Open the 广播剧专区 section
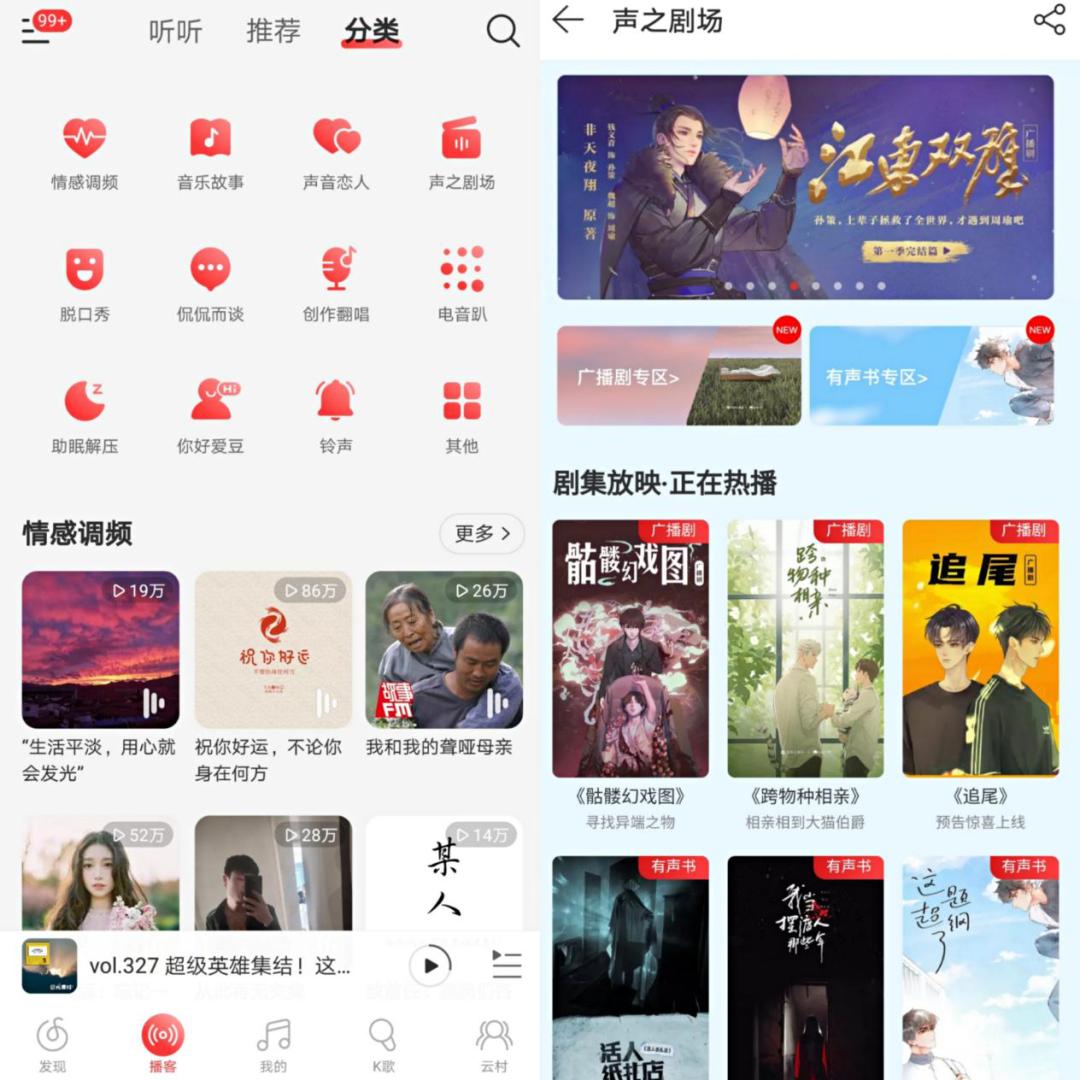The height and width of the screenshot is (1080, 1080). (x=679, y=376)
